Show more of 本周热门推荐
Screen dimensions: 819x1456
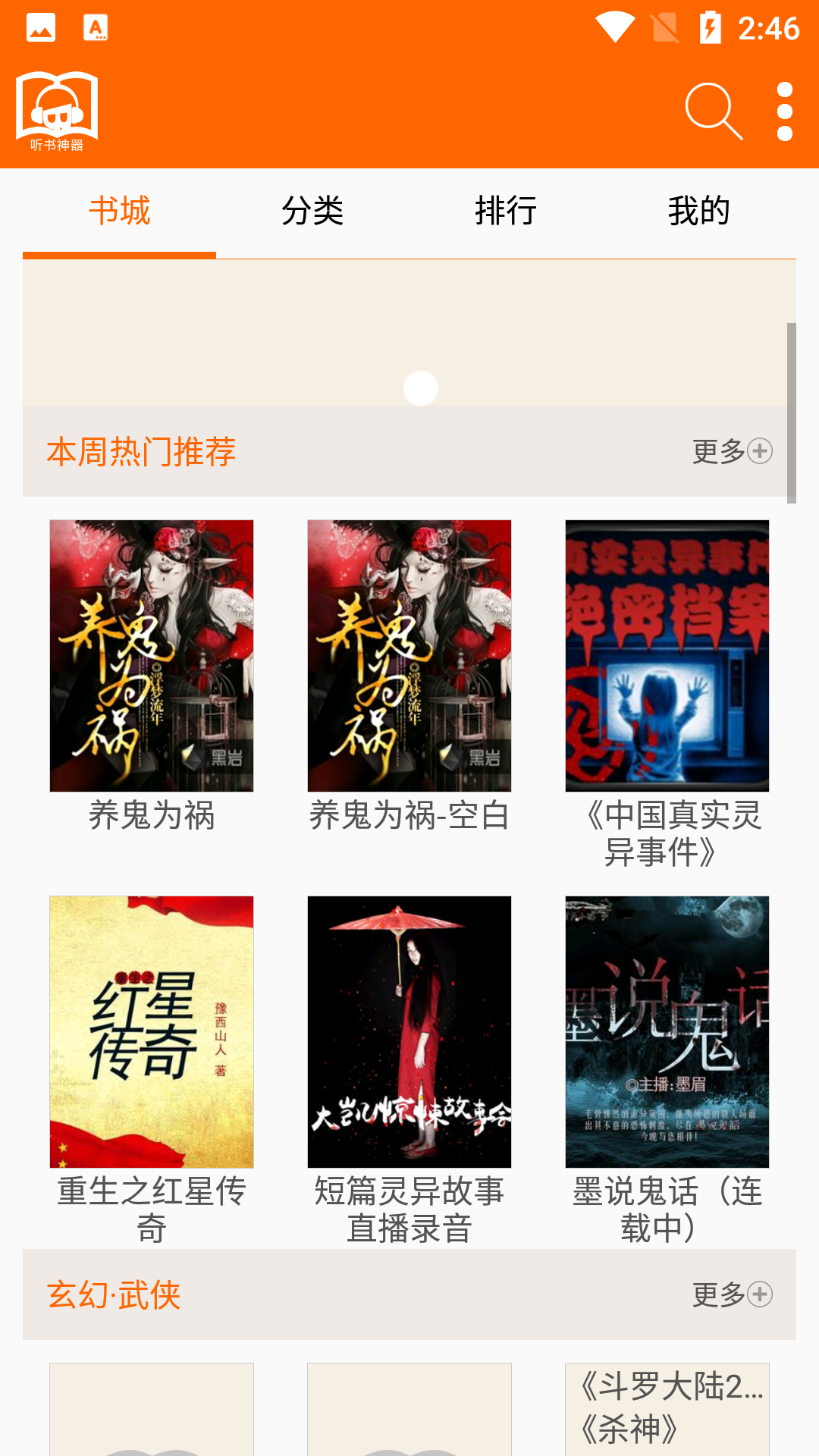pos(732,451)
